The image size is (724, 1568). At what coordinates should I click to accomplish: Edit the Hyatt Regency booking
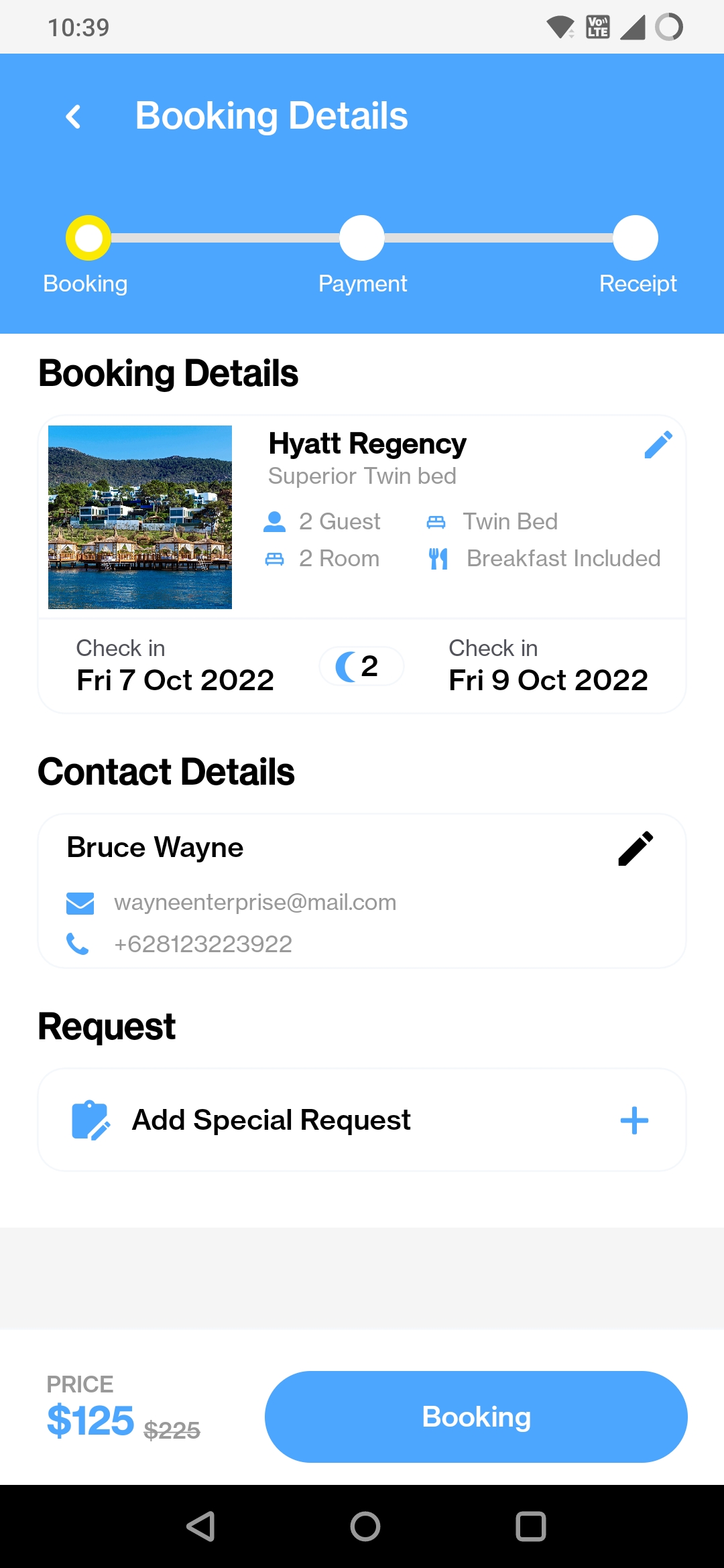(x=658, y=445)
